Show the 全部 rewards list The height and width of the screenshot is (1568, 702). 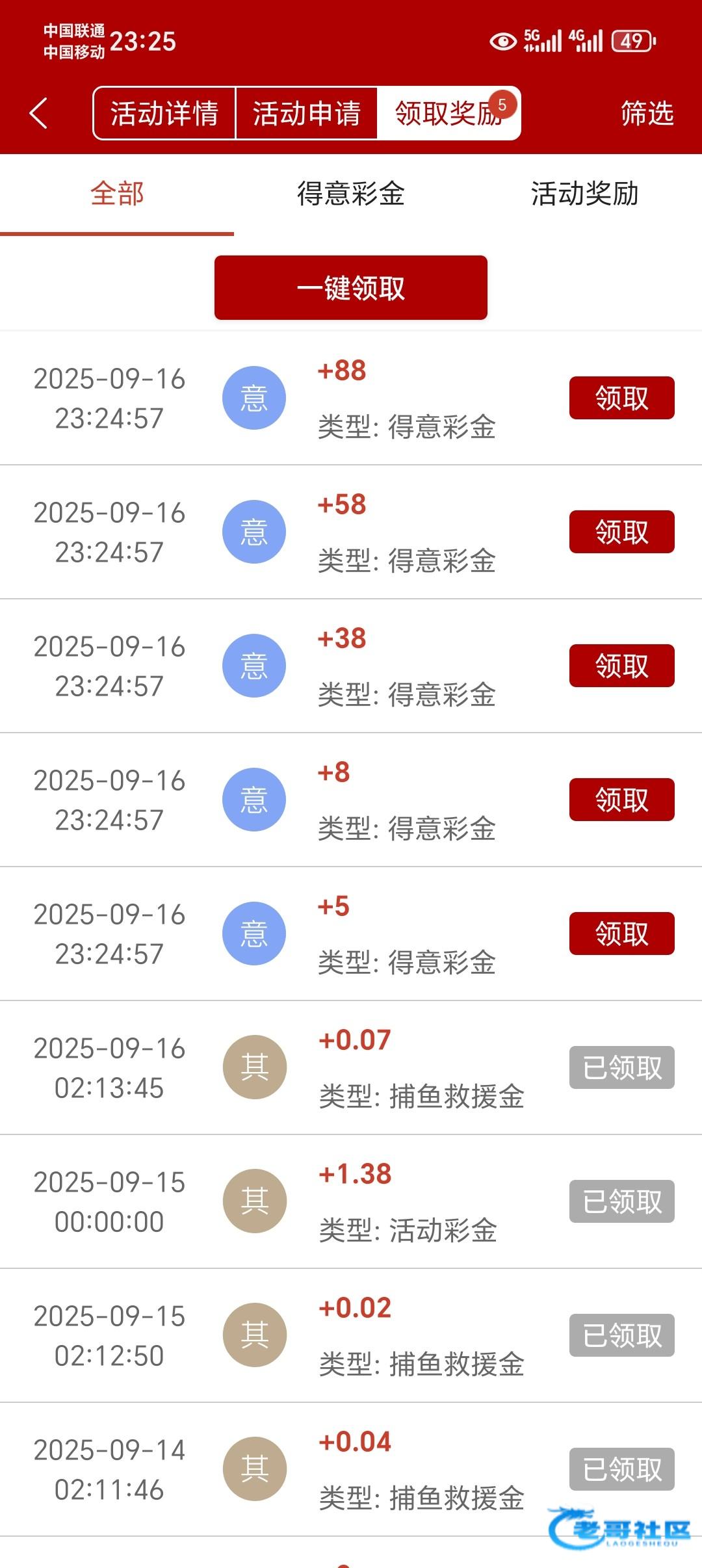(117, 194)
